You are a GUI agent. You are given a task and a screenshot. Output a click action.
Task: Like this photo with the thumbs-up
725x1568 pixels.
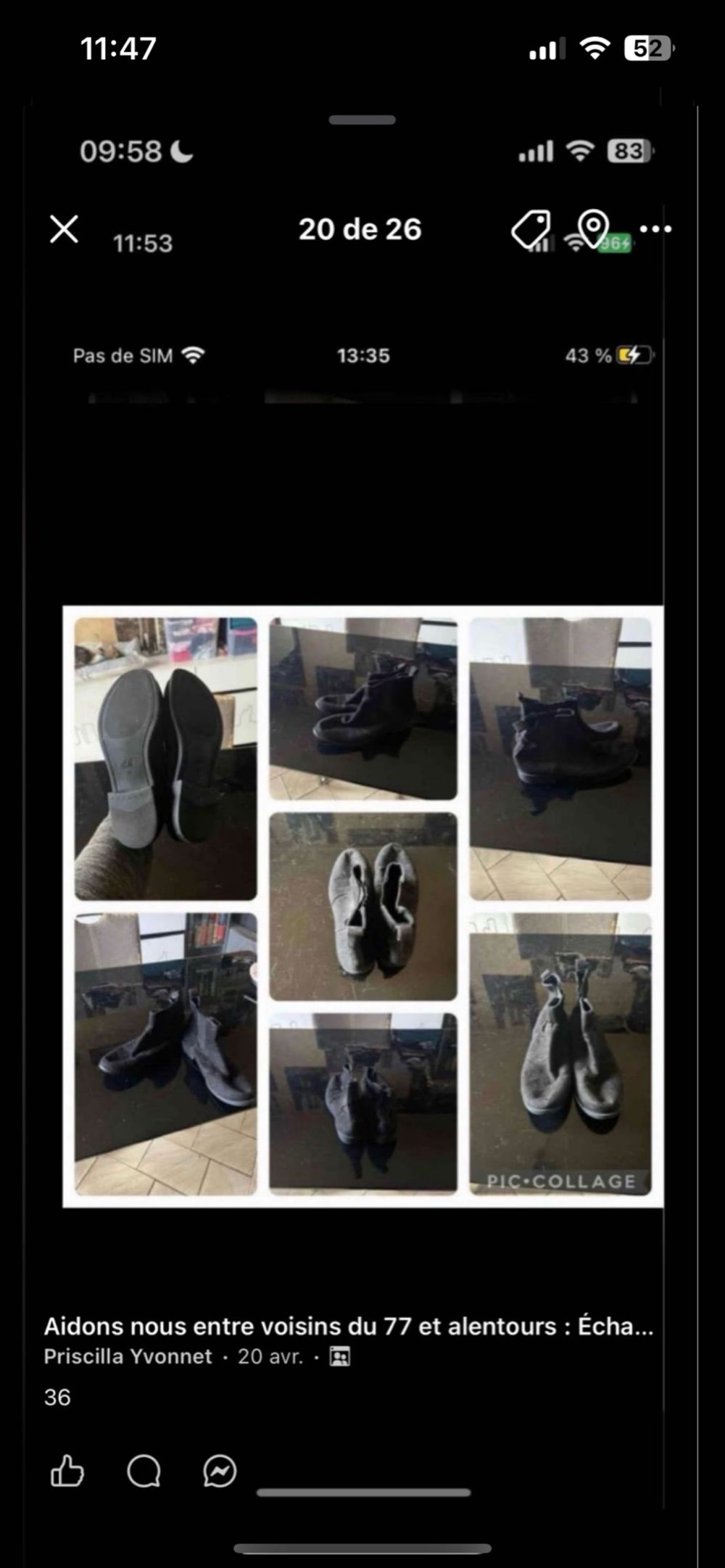pyautogui.click(x=67, y=1472)
